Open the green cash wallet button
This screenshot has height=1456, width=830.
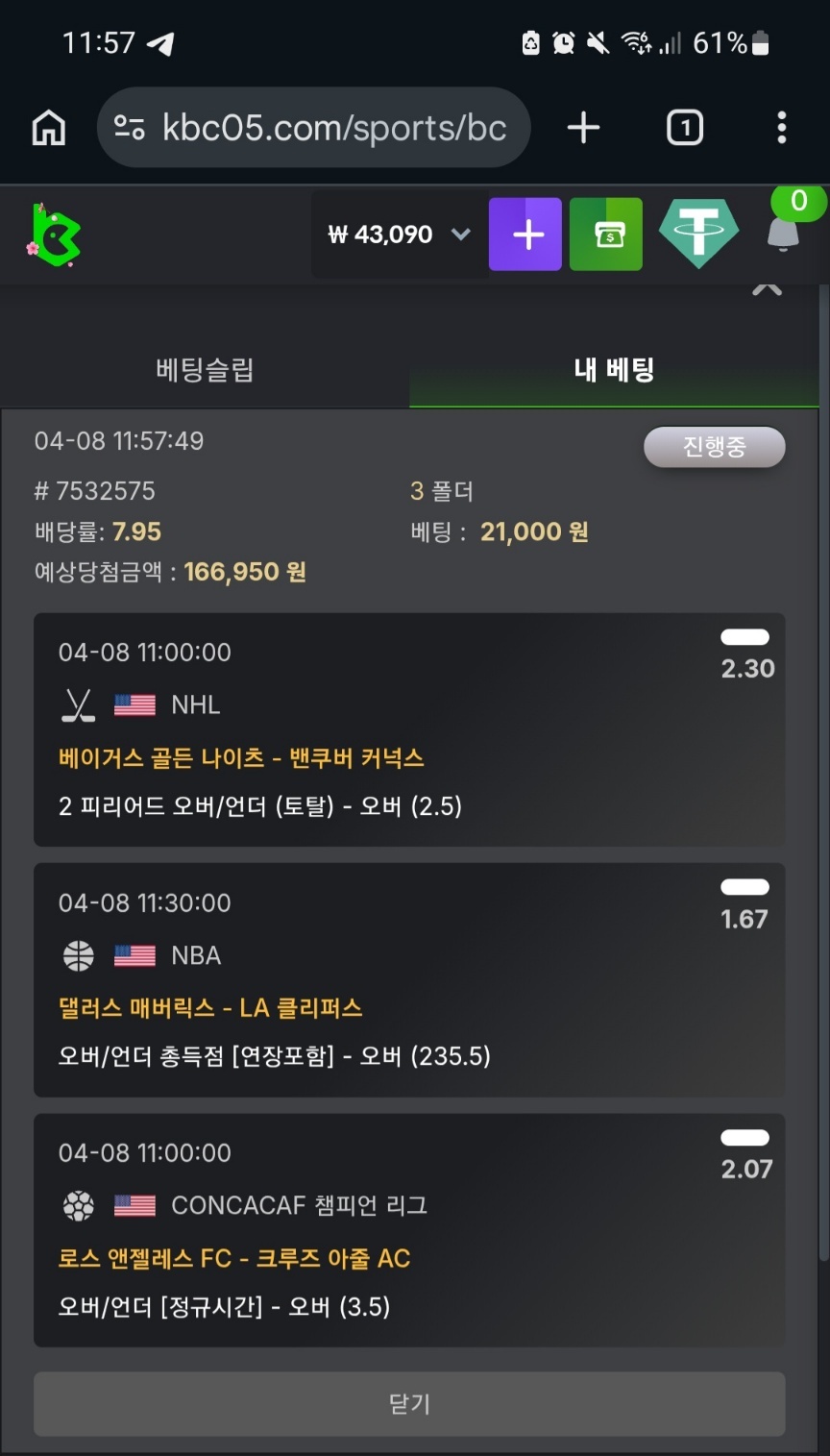click(606, 234)
